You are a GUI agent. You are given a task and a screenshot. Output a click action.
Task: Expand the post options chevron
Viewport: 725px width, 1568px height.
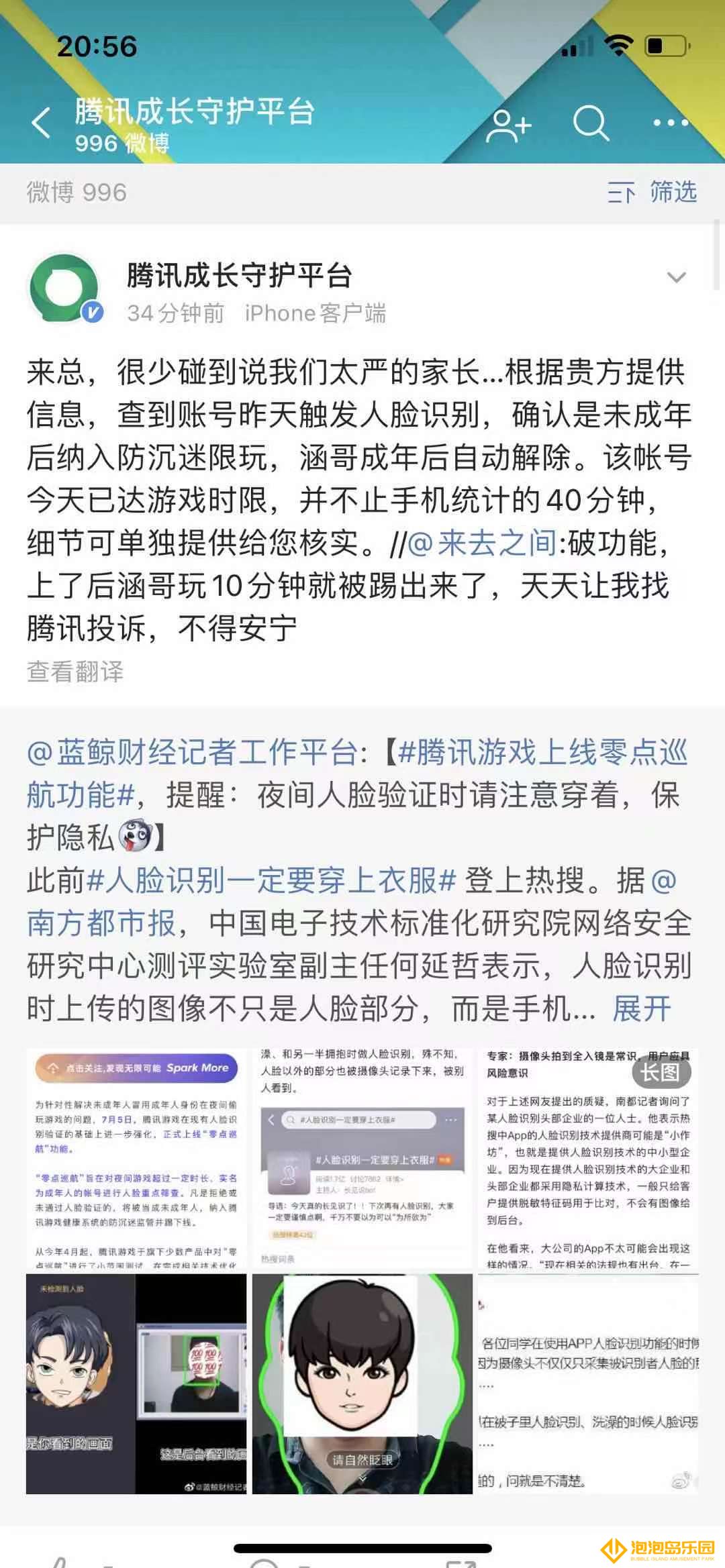pyautogui.click(x=676, y=277)
